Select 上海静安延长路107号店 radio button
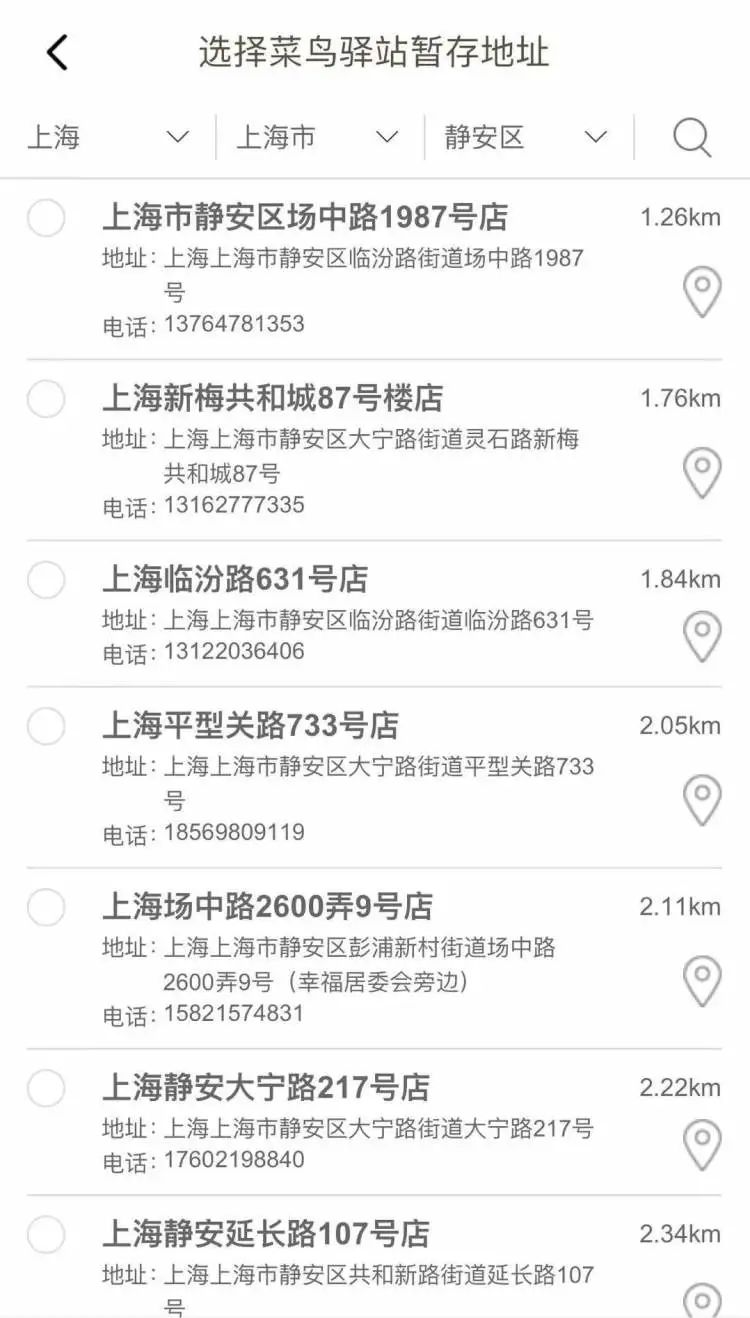 (46, 1234)
